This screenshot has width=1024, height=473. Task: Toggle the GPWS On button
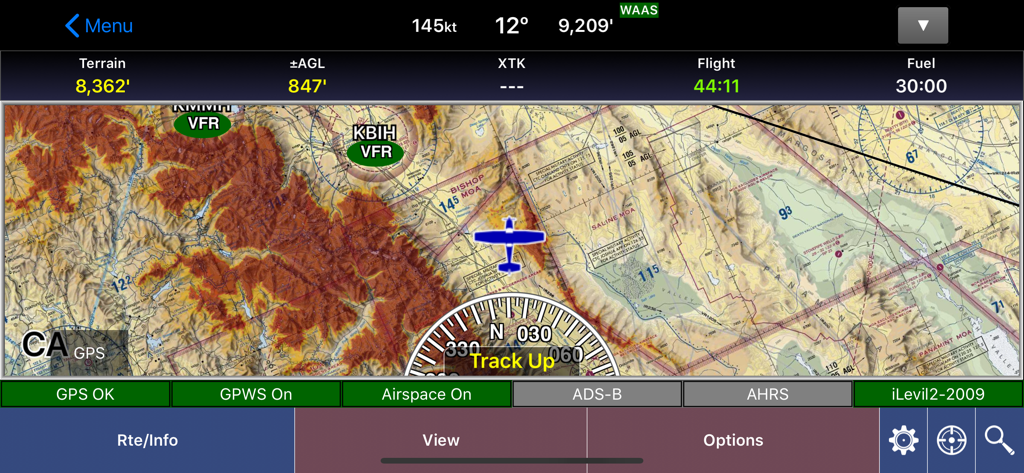coord(256,394)
